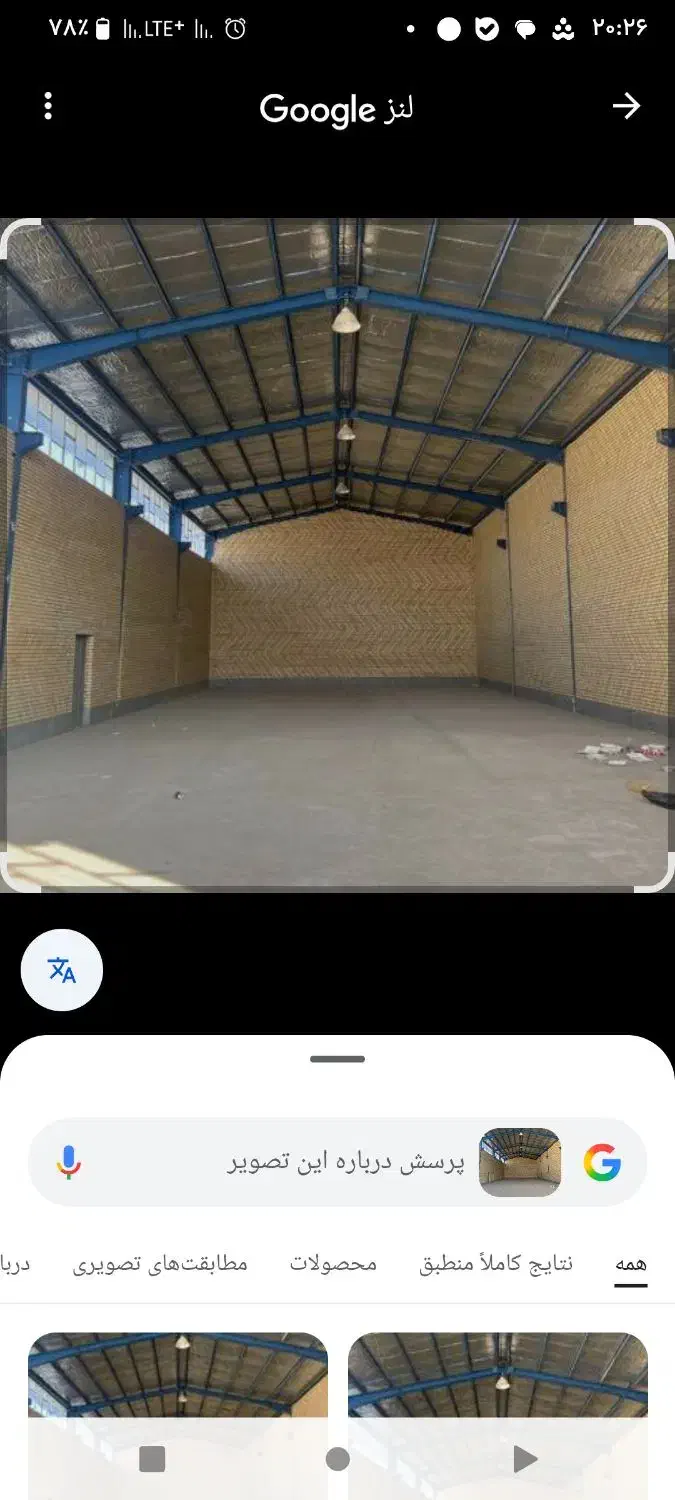Switch to the 'نتایج کاملاً منطبق' tab

[x=496, y=1264]
